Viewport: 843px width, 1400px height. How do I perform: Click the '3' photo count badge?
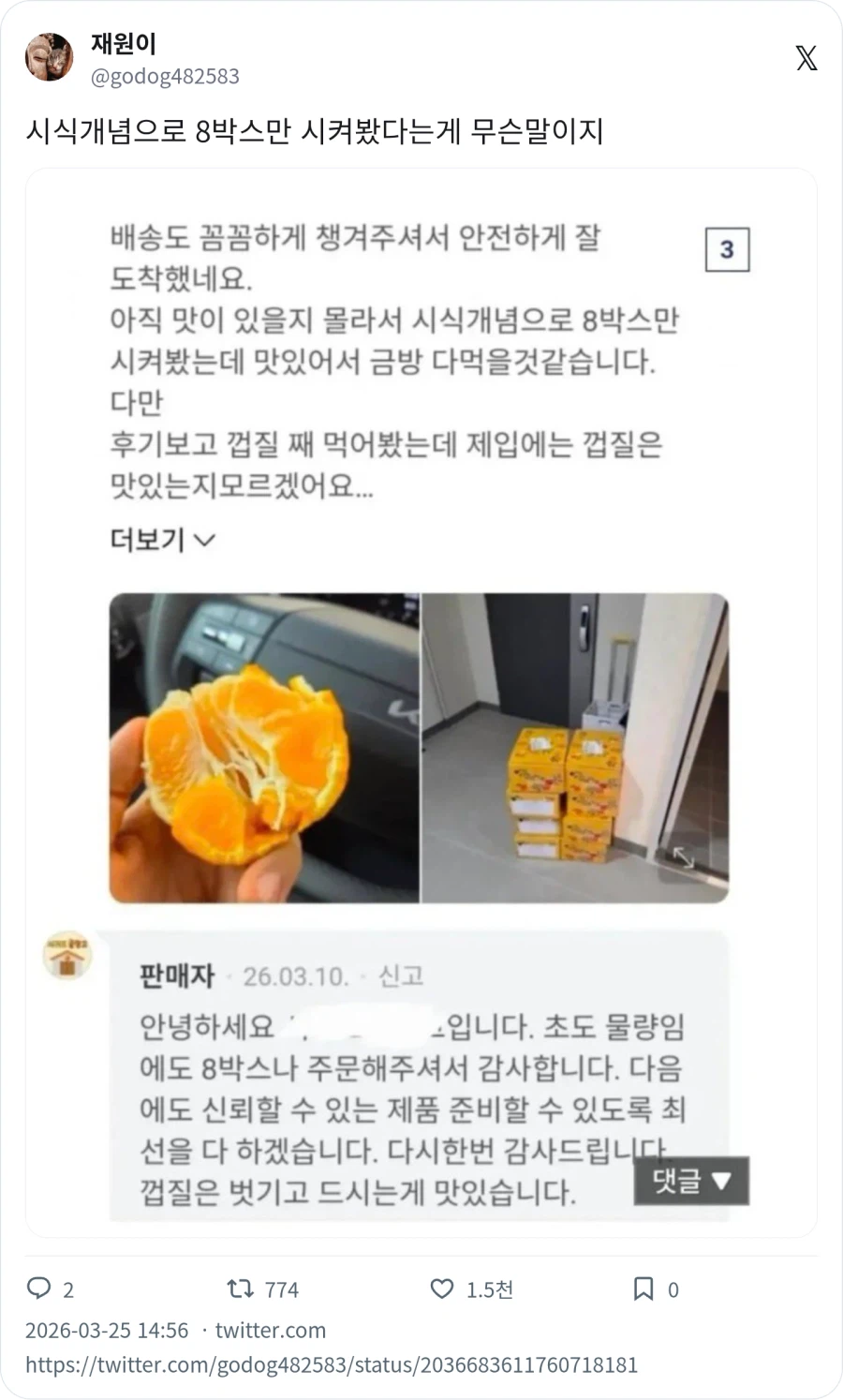tap(725, 249)
